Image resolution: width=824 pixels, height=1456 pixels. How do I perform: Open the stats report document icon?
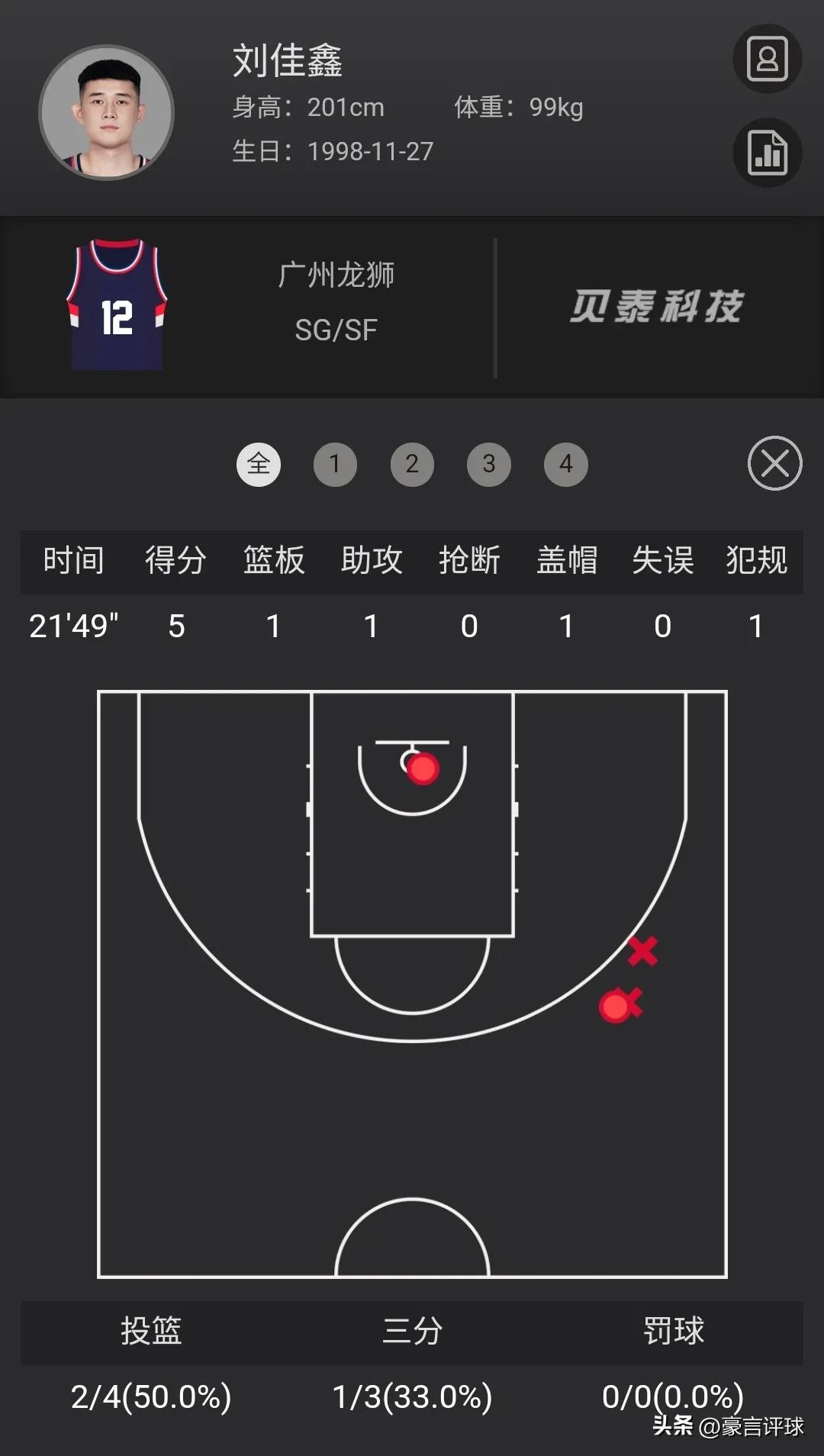(767, 153)
